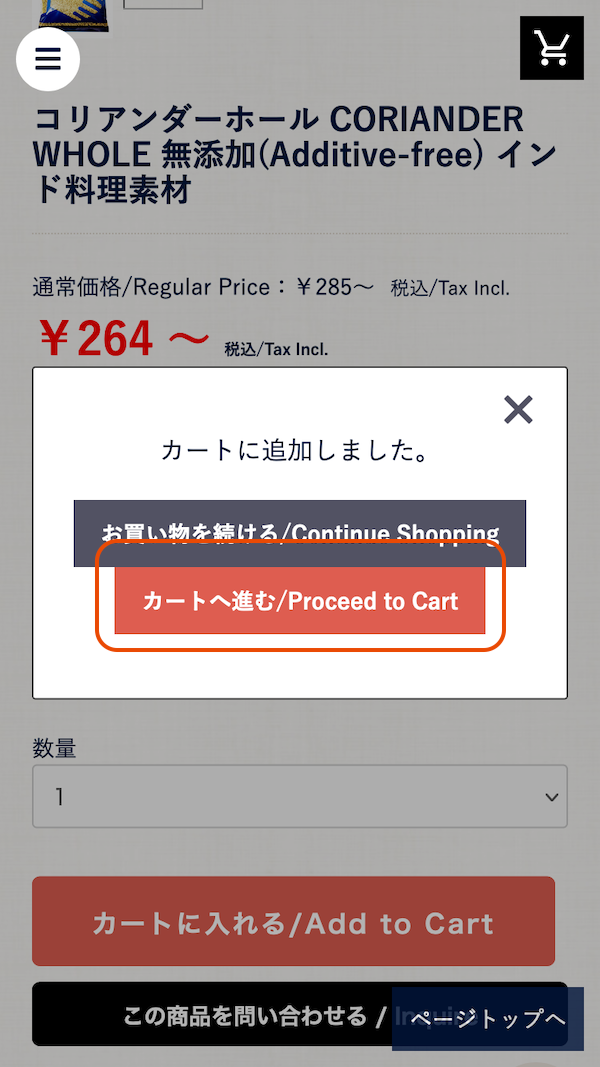Jump to page top (ページトップへ)
Screen dimensions: 600x1067
point(488,1019)
